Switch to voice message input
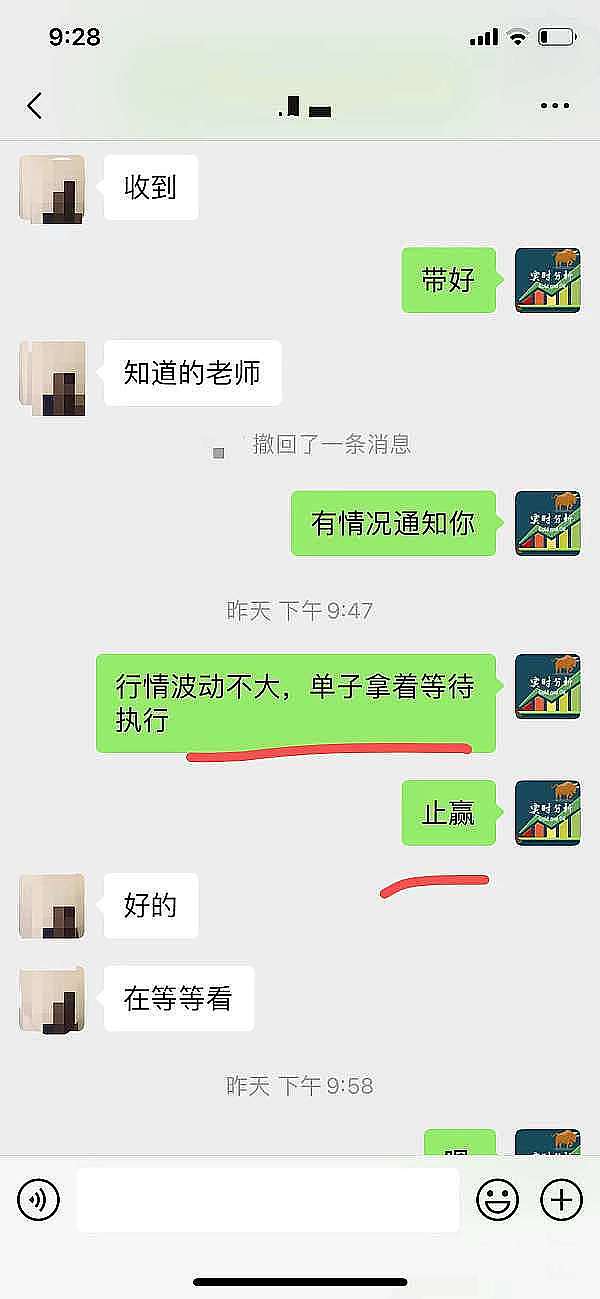The height and width of the screenshot is (1299, 600). pyautogui.click(x=39, y=1198)
